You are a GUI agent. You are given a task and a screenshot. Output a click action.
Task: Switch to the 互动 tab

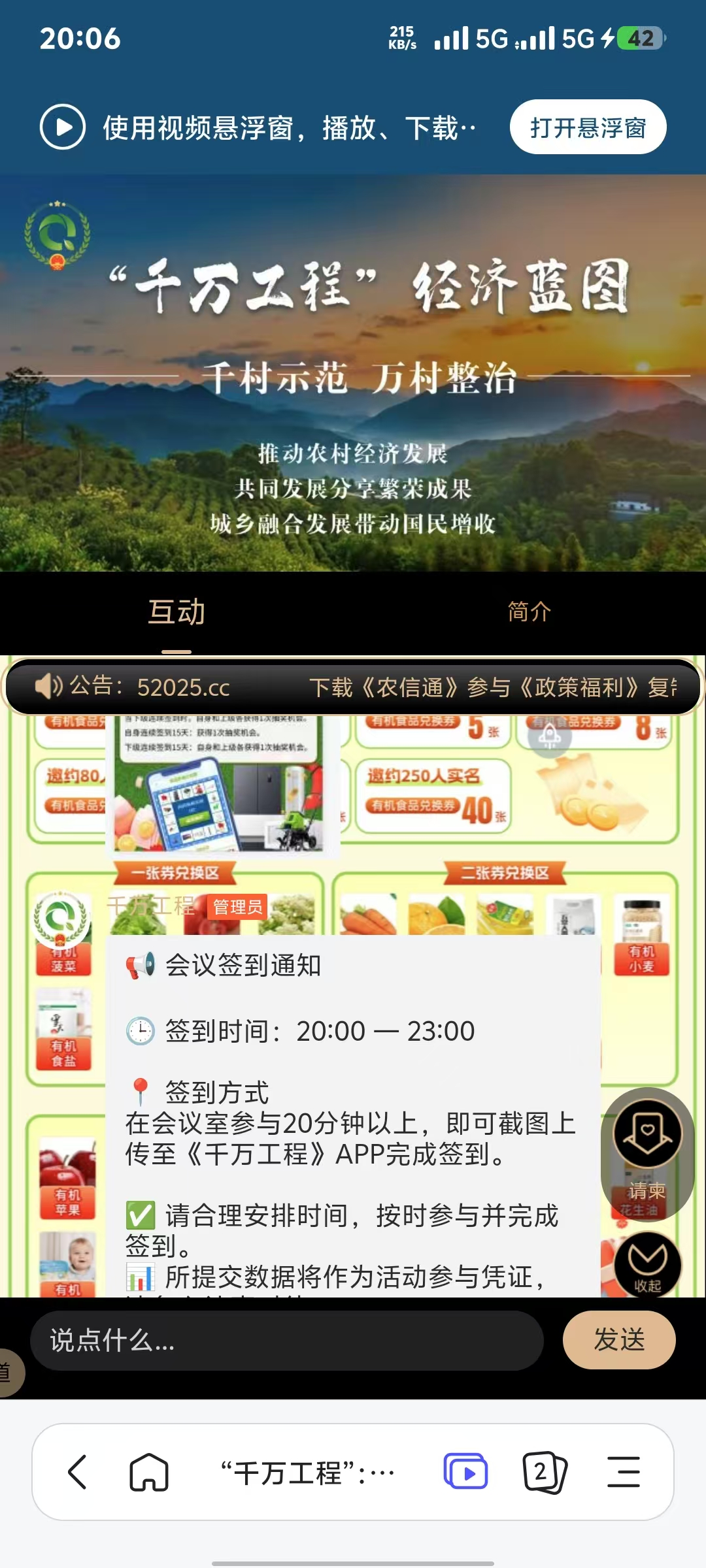tap(176, 612)
